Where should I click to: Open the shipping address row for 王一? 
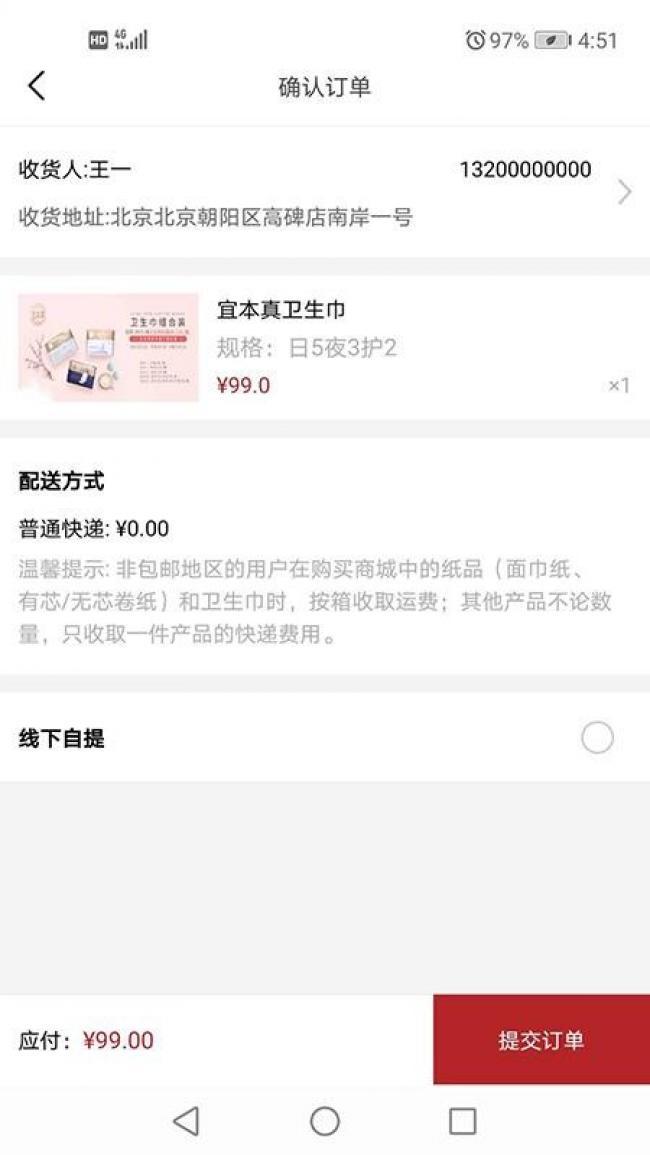(325, 192)
